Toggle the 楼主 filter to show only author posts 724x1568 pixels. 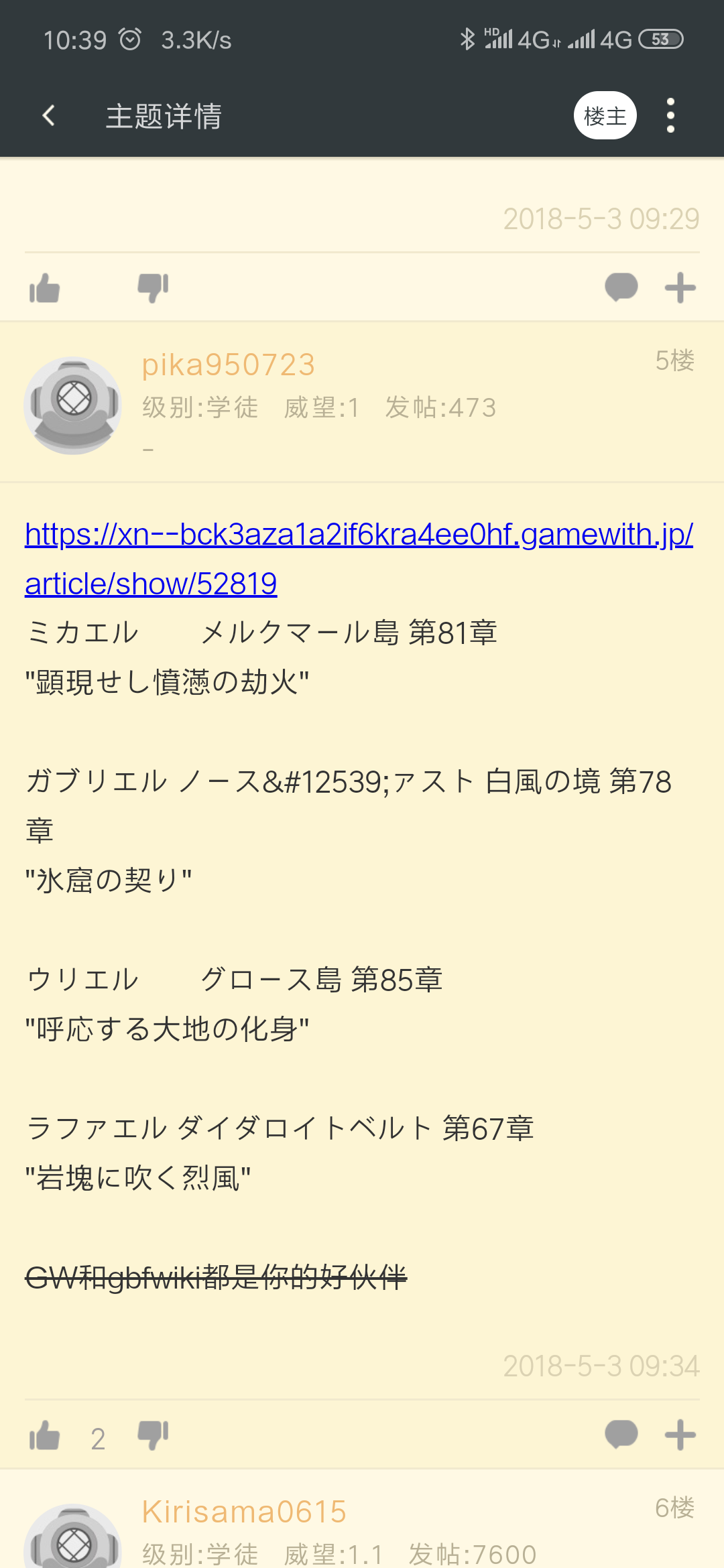click(605, 115)
